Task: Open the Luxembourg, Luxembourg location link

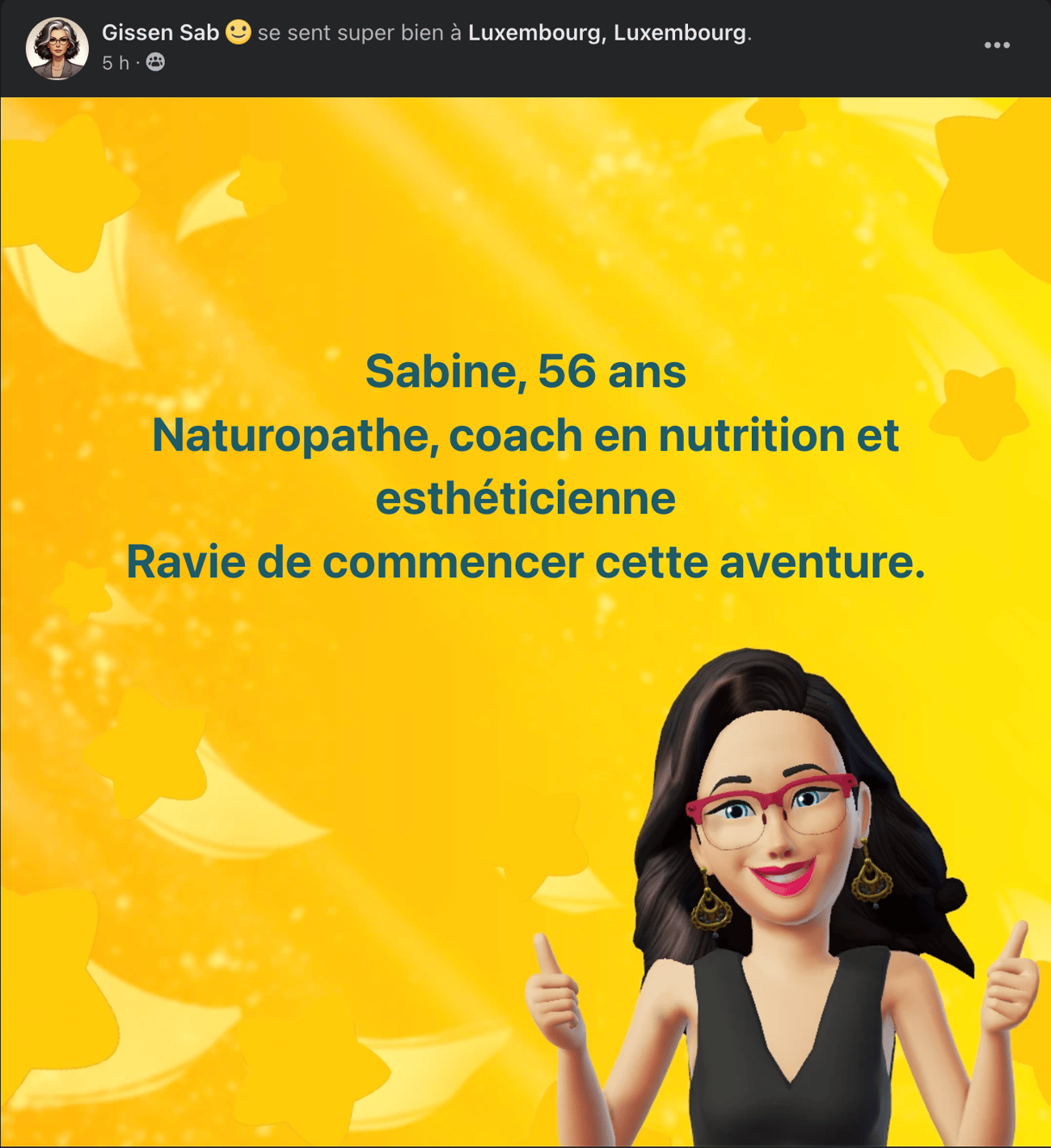Action: [x=606, y=33]
